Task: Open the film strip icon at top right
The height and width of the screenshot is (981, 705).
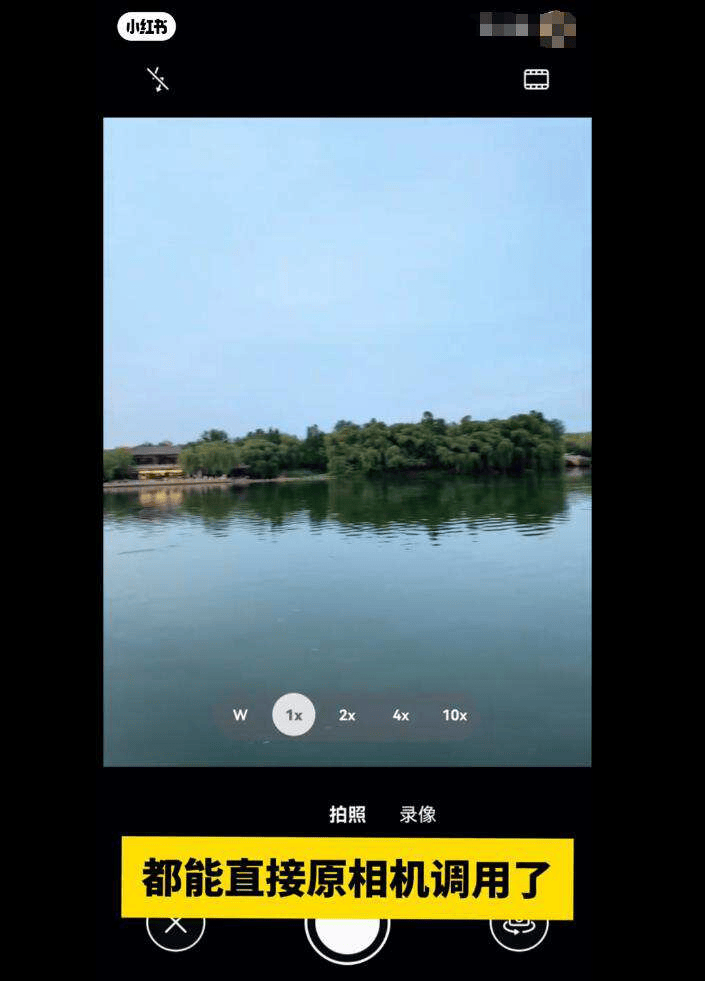Action: tap(537, 79)
